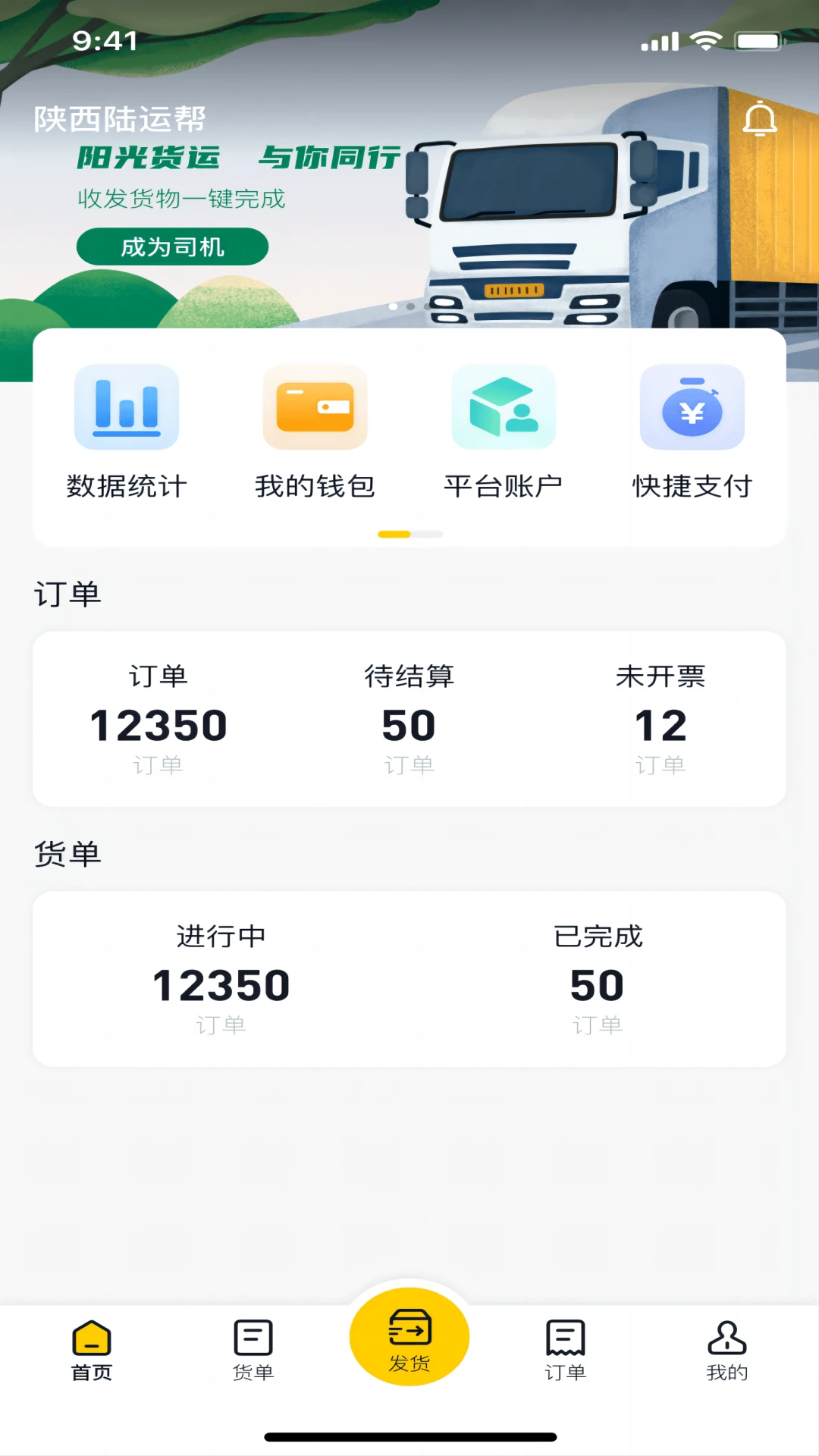Screen dimensions: 819x1456
Task: Tap the 成为司机 become driver button
Action: 171,246
